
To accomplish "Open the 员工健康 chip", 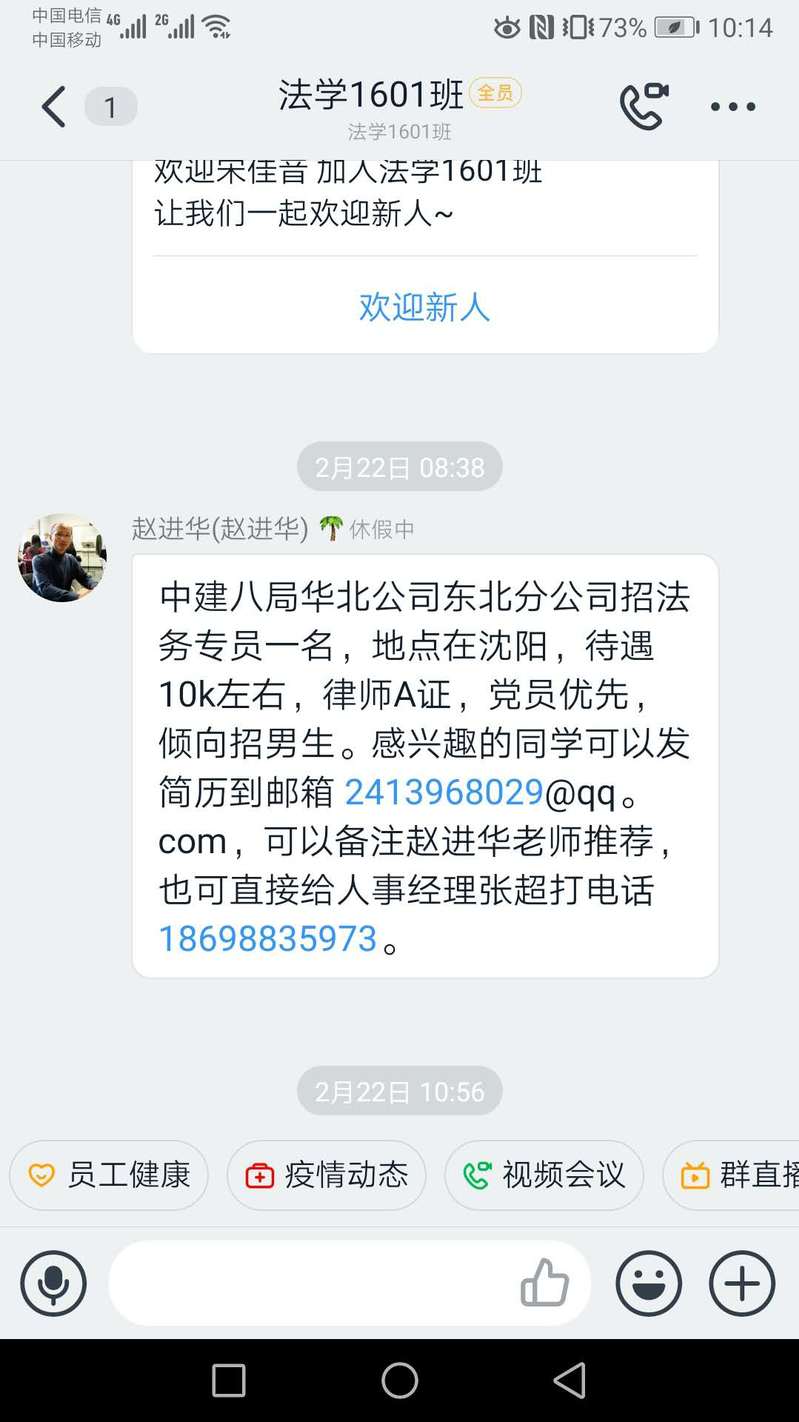I will pyautogui.click(x=109, y=1175).
